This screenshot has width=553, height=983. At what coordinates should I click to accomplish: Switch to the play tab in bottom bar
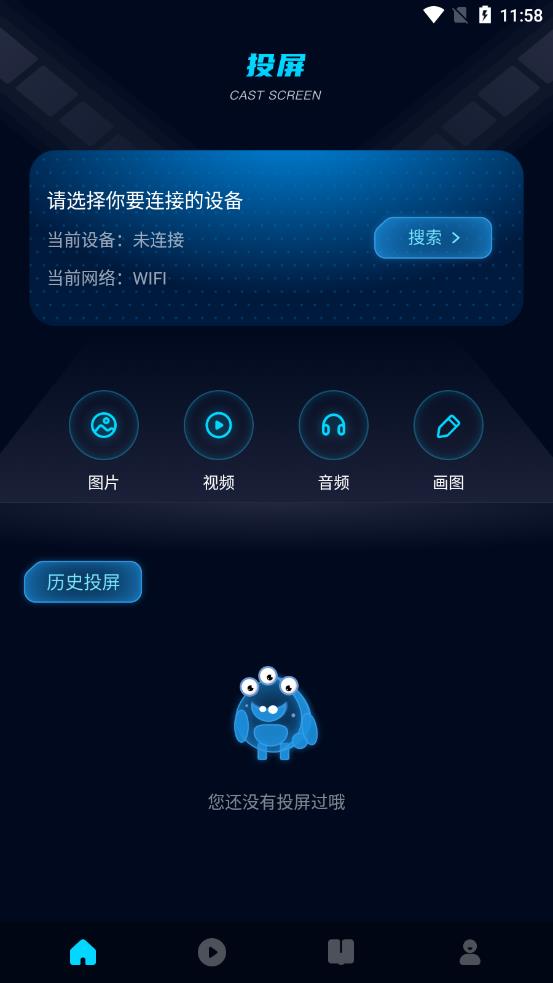(x=212, y=952)
